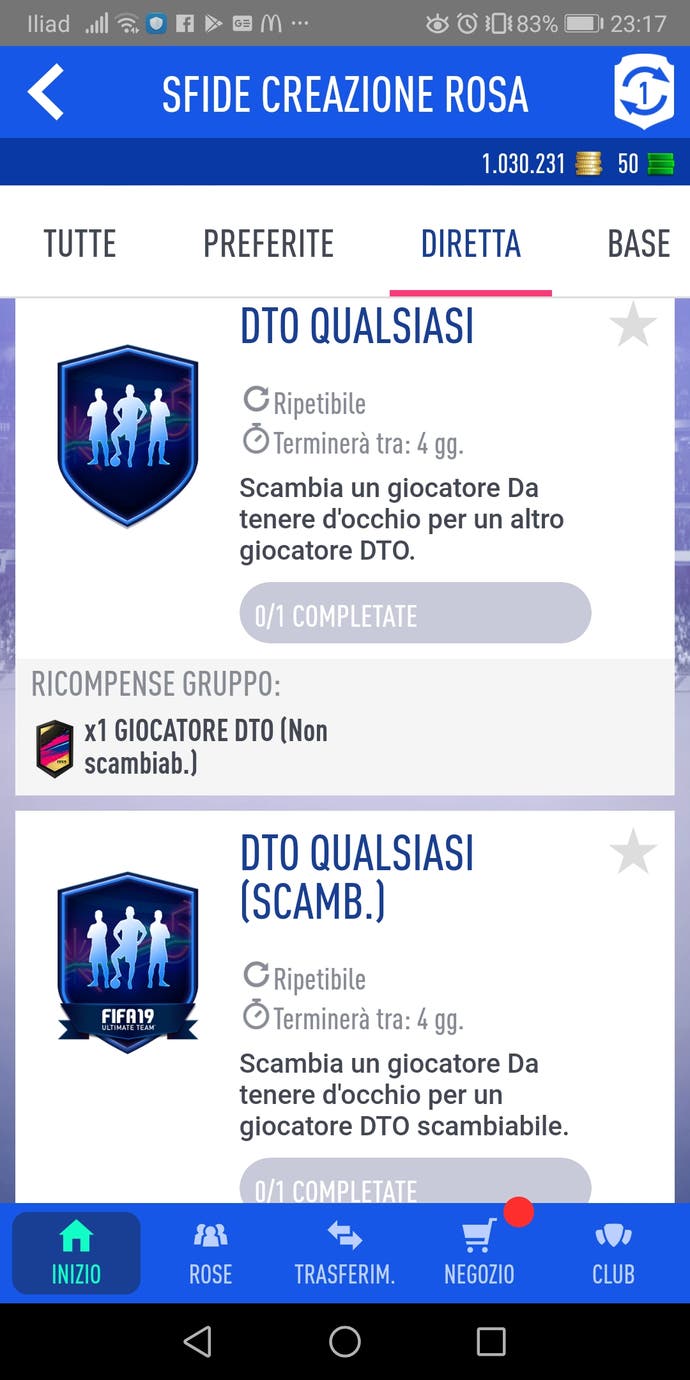690x1380 pixels.
Task: Open the Rose section
Action: (210, 1252)
